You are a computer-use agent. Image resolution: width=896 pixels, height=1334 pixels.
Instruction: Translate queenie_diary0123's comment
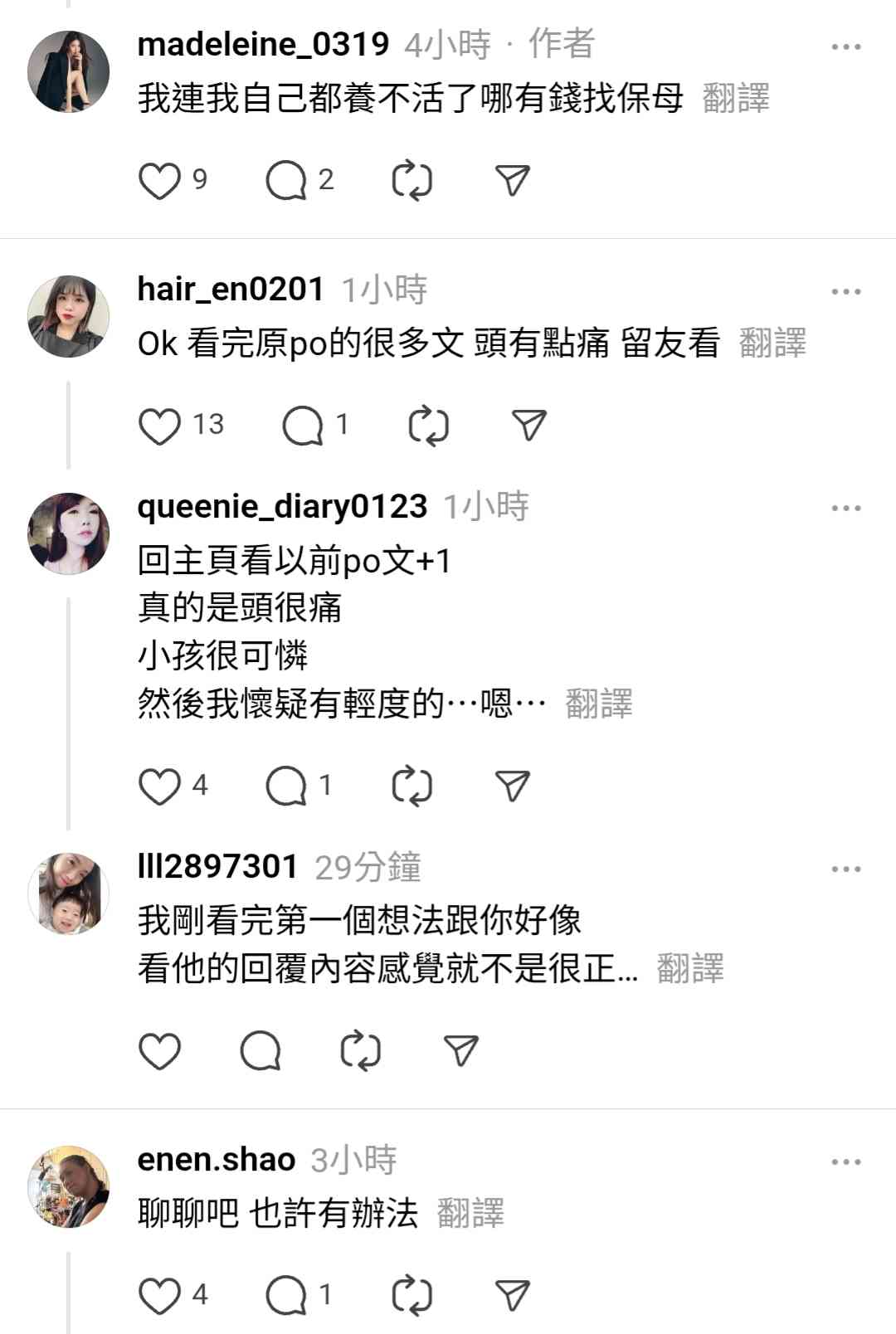coord(598,704)
